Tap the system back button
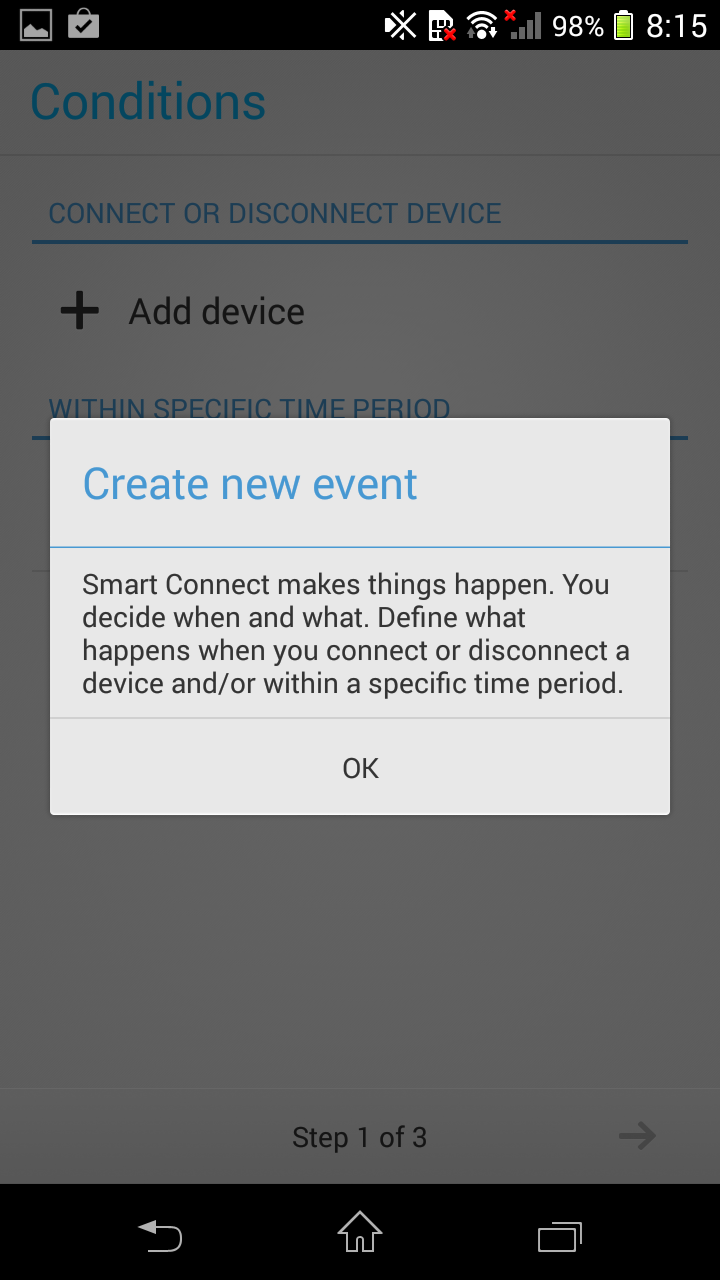 160,1236
